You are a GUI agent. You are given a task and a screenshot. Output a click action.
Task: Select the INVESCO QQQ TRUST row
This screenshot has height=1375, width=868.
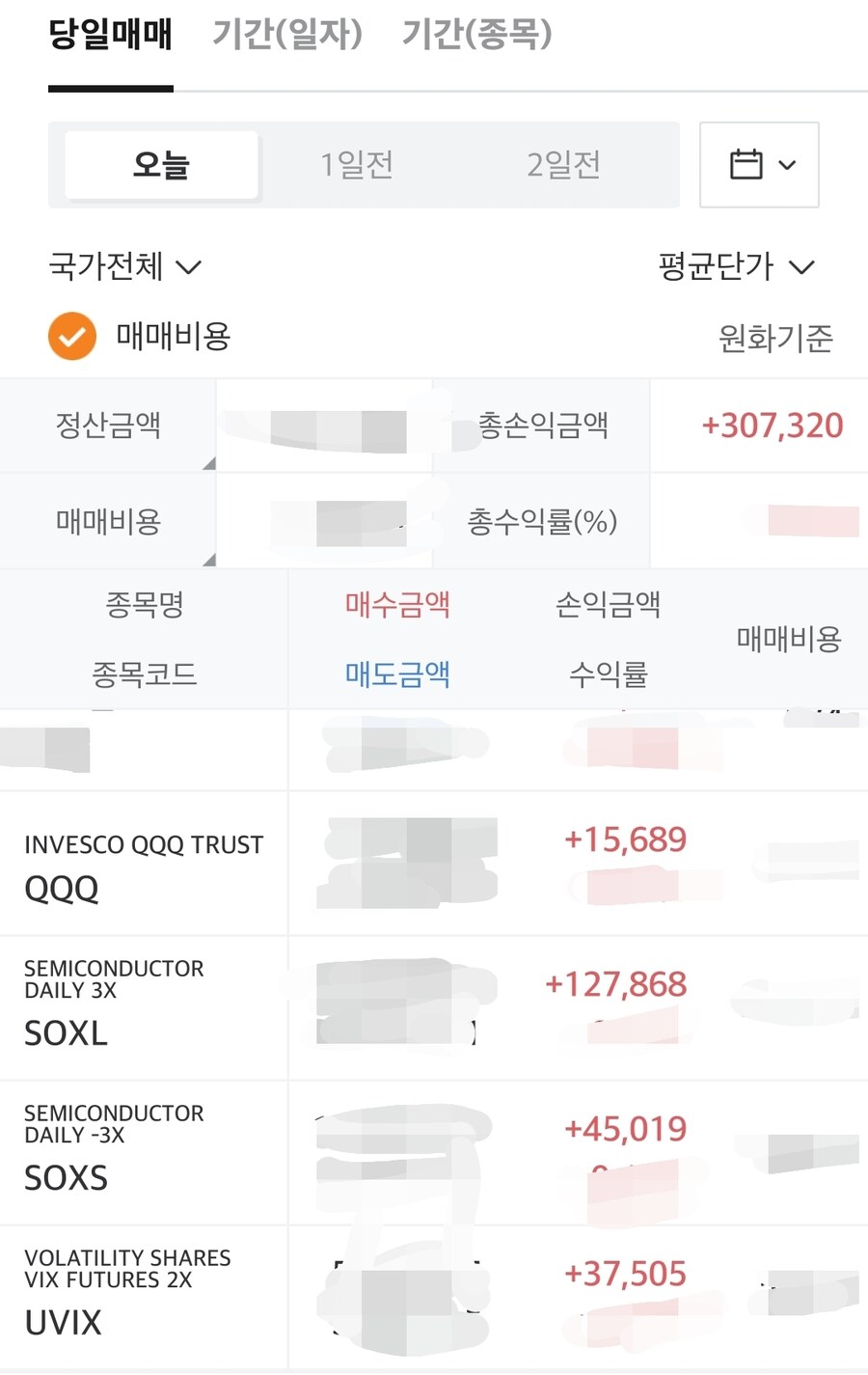[x=143, y=862]
